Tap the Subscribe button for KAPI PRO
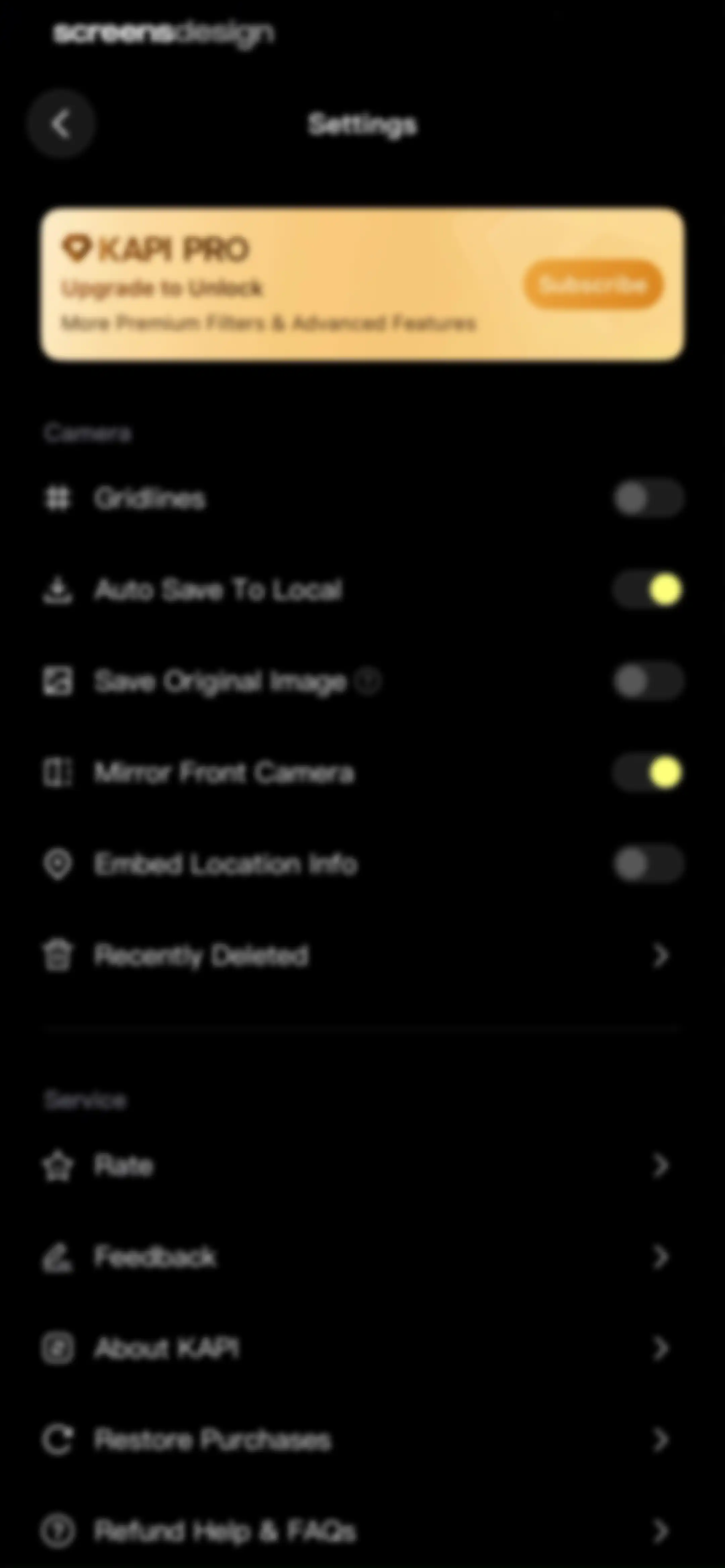725x1568 pixels. (593, 284)
